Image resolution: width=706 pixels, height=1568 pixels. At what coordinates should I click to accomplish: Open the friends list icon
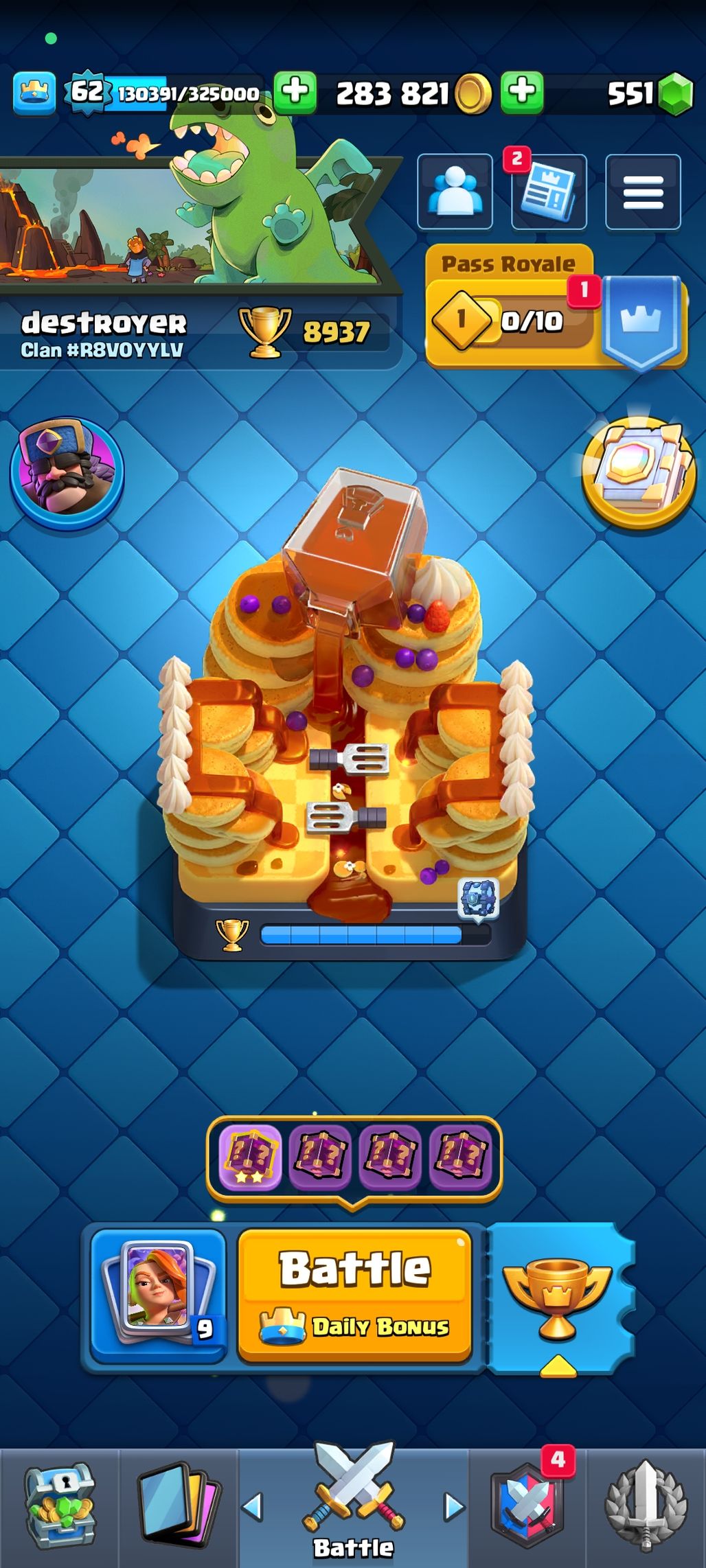coord(455,192)
